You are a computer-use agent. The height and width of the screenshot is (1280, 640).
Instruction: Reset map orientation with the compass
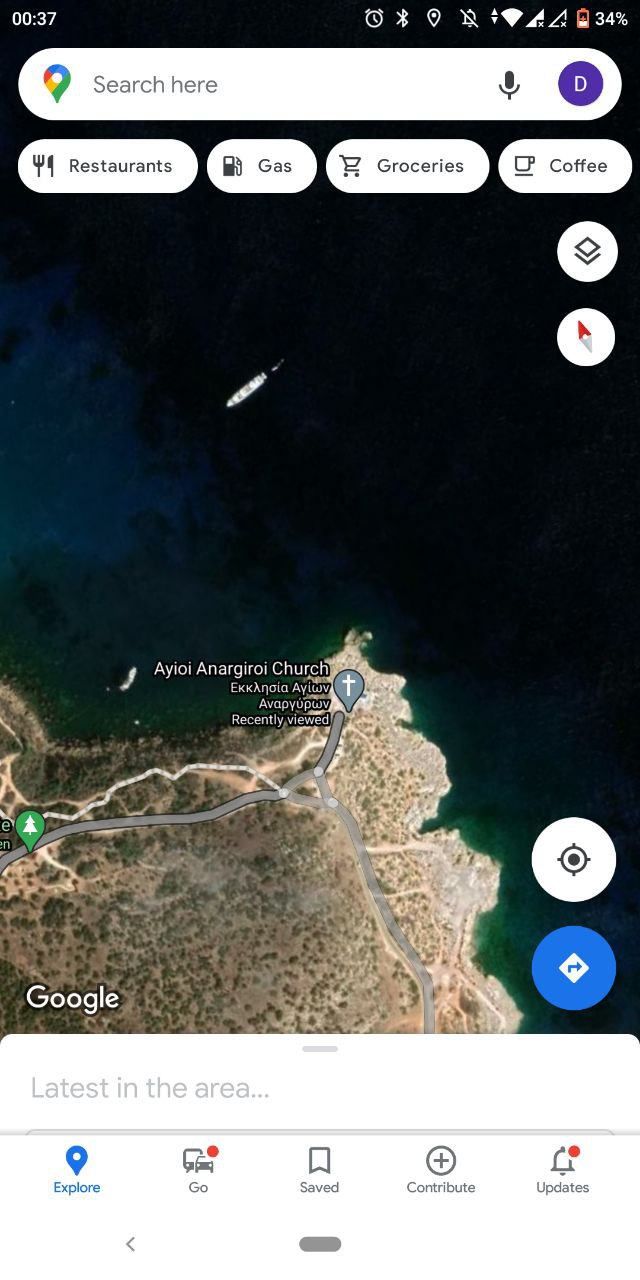[x=586, y=337]
